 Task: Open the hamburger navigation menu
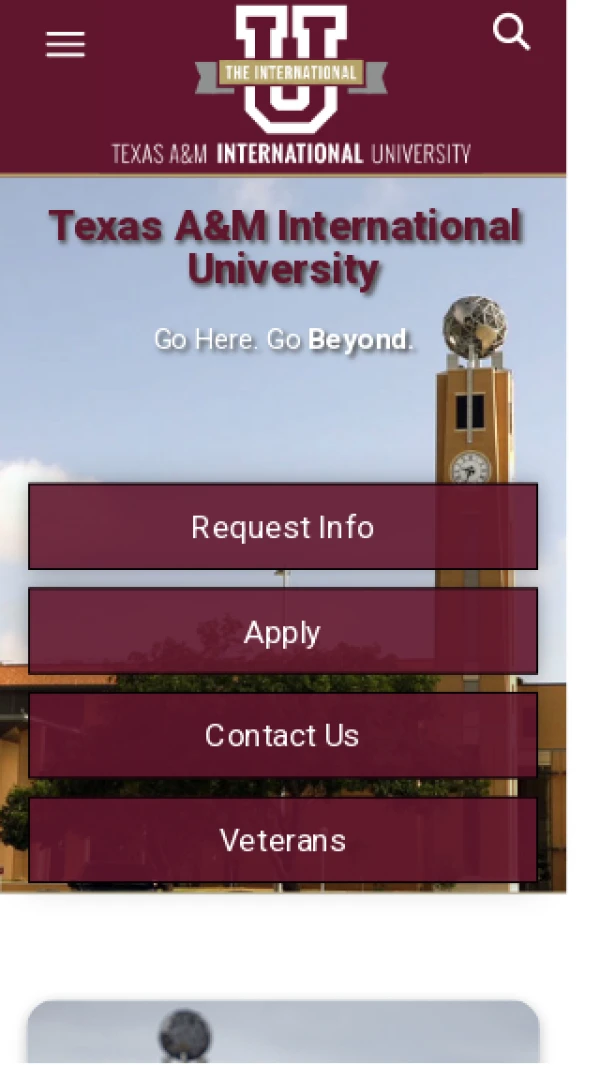[65, 44]
